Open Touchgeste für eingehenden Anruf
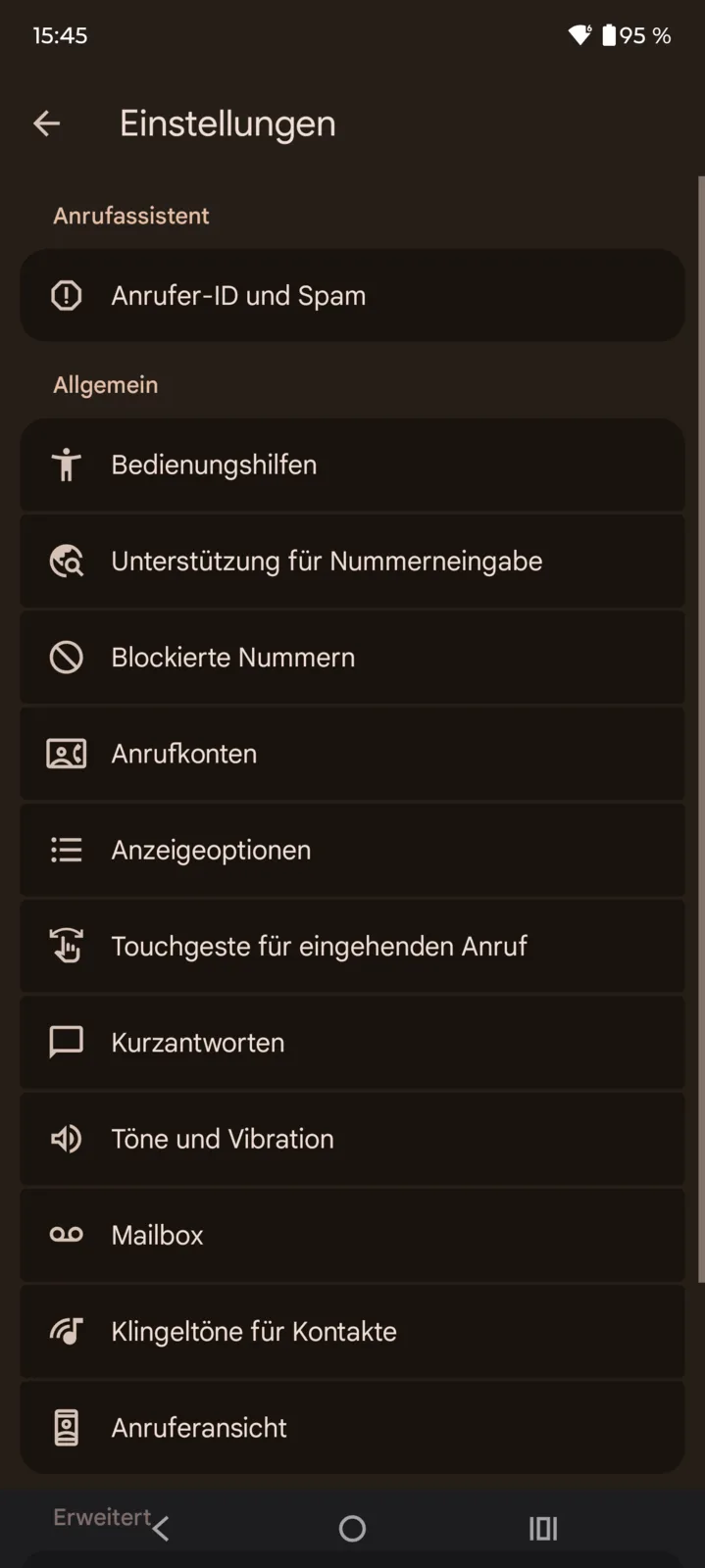Image resolution: width=705 pixels, height=1568 pixels. [352, 947]
